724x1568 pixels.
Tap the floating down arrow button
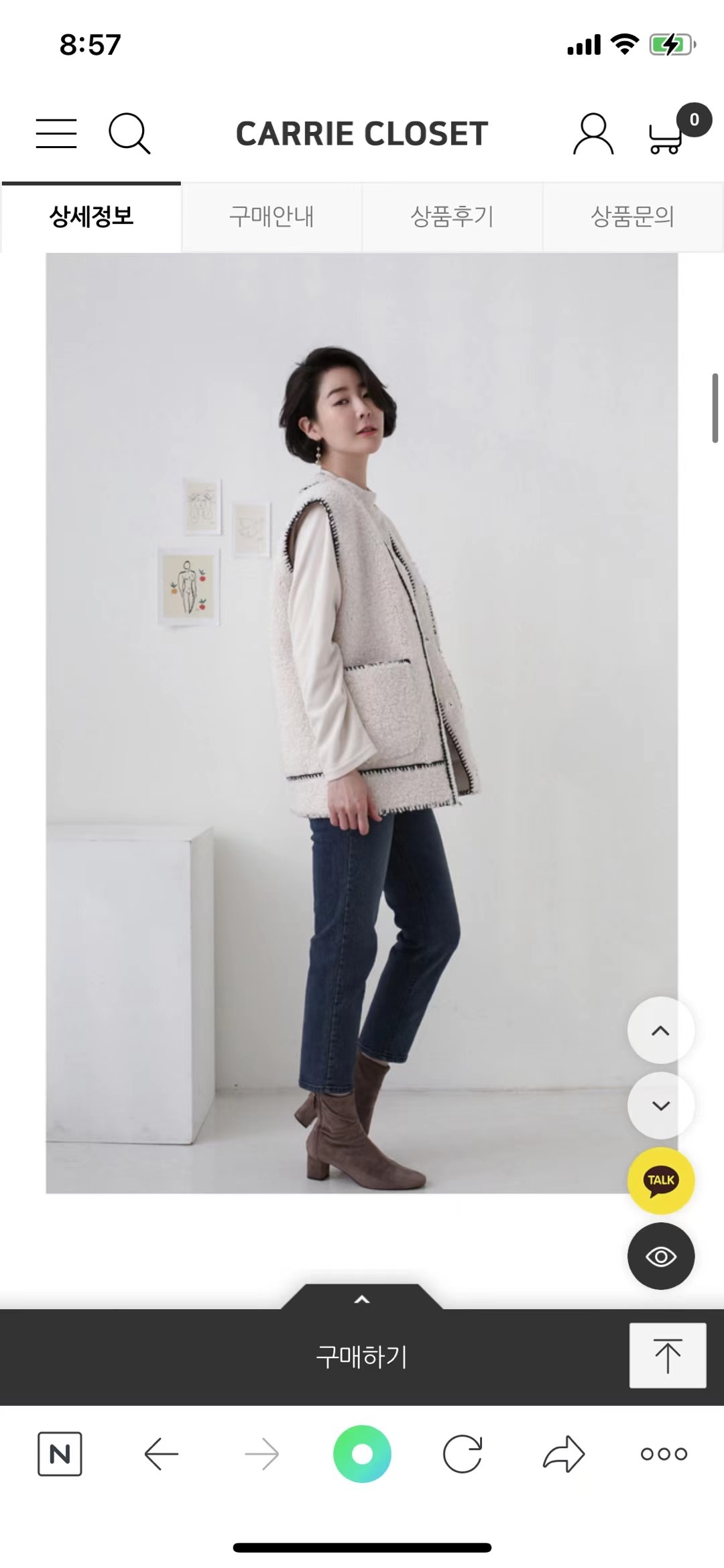click(660, 1105)
